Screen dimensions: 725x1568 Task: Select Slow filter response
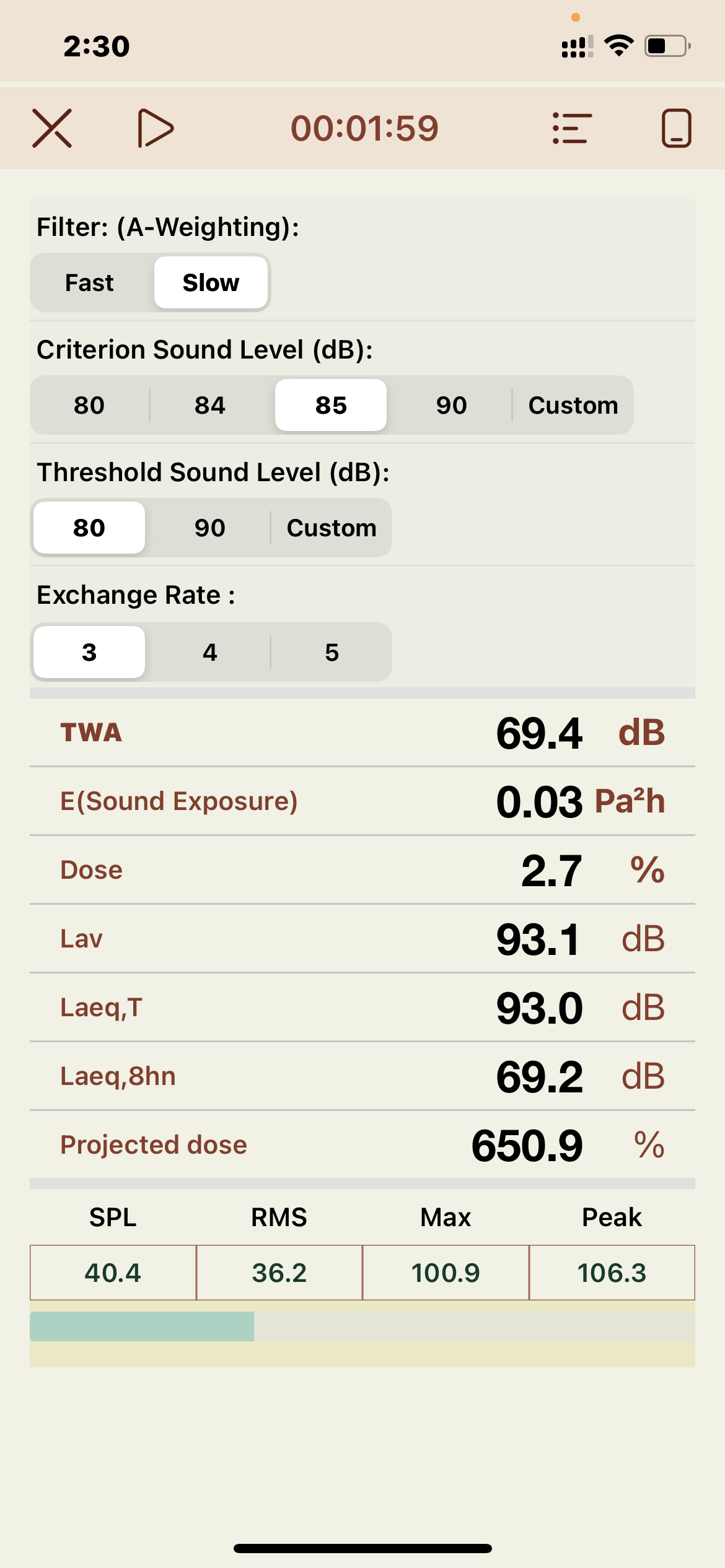[211, 283]
